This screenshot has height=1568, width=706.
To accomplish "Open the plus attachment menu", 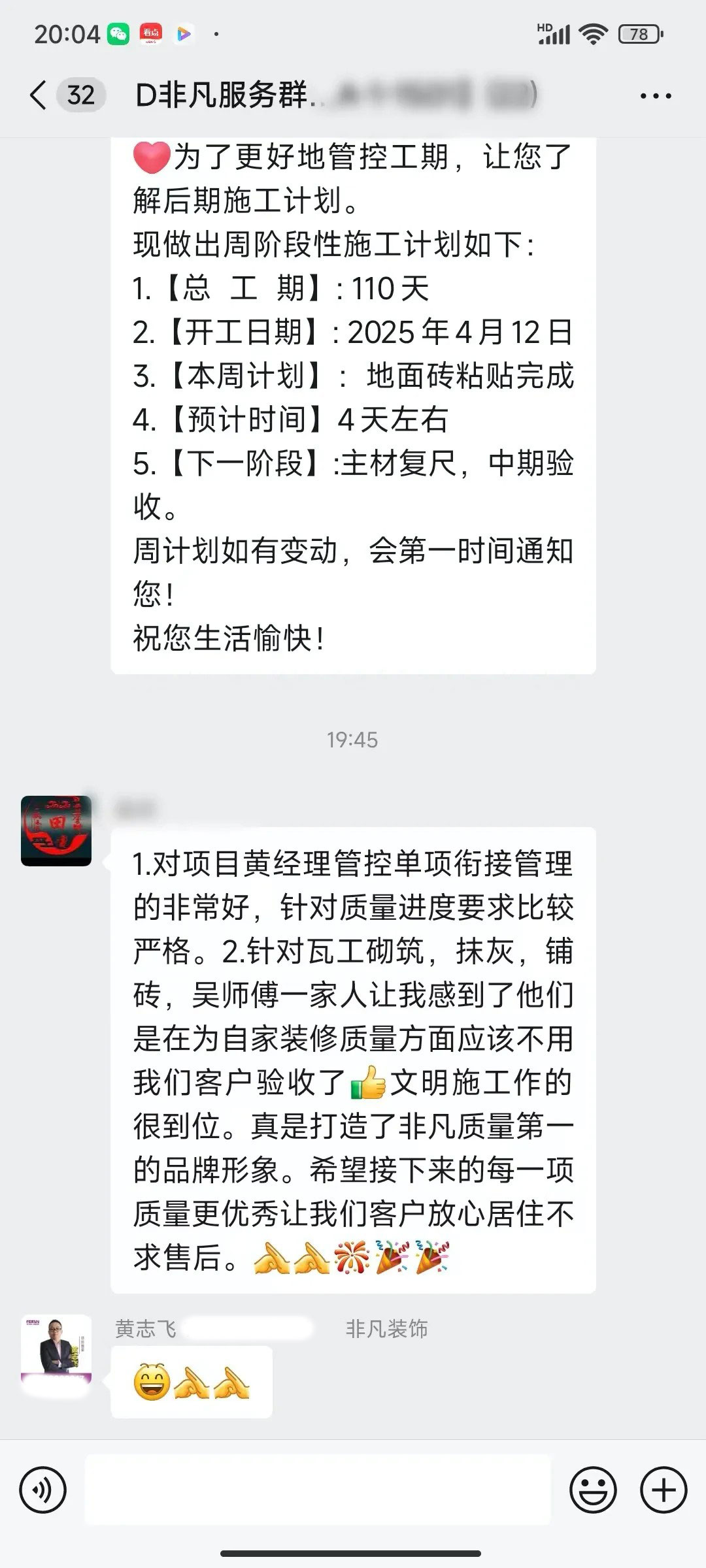I will (x=664, y=1490).
